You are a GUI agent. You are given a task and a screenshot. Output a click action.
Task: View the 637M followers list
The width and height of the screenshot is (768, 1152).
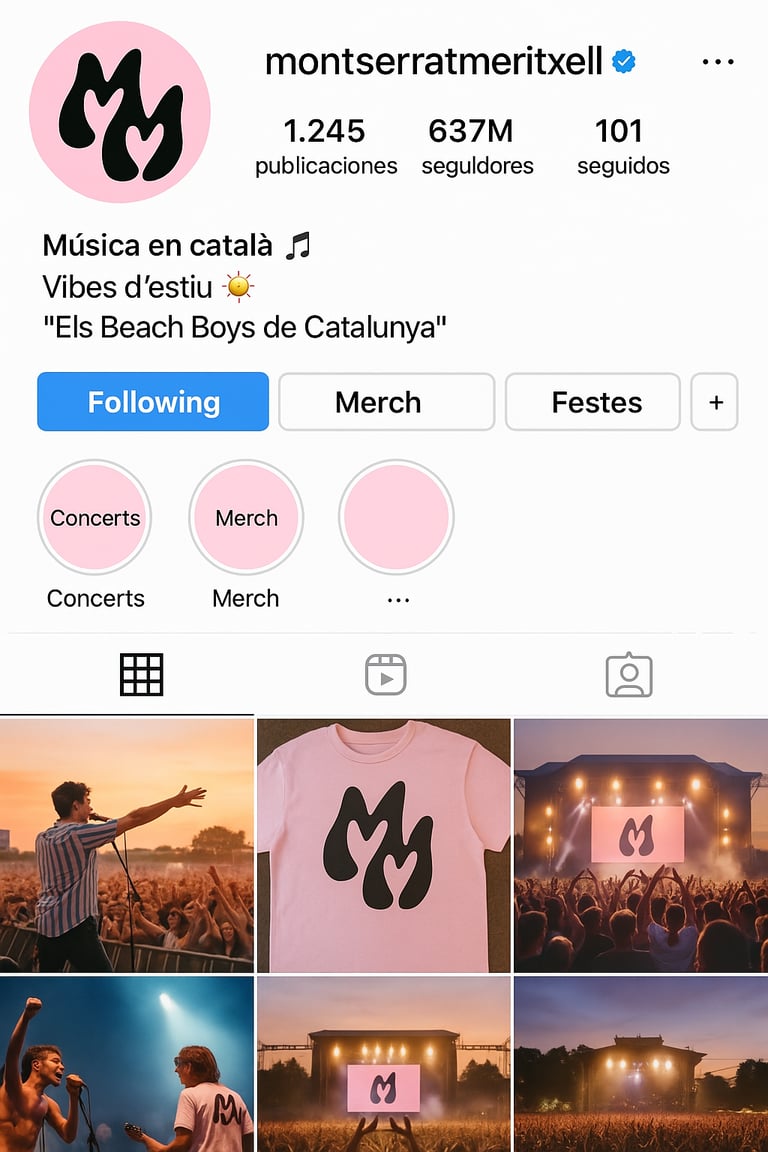(477, 146)
